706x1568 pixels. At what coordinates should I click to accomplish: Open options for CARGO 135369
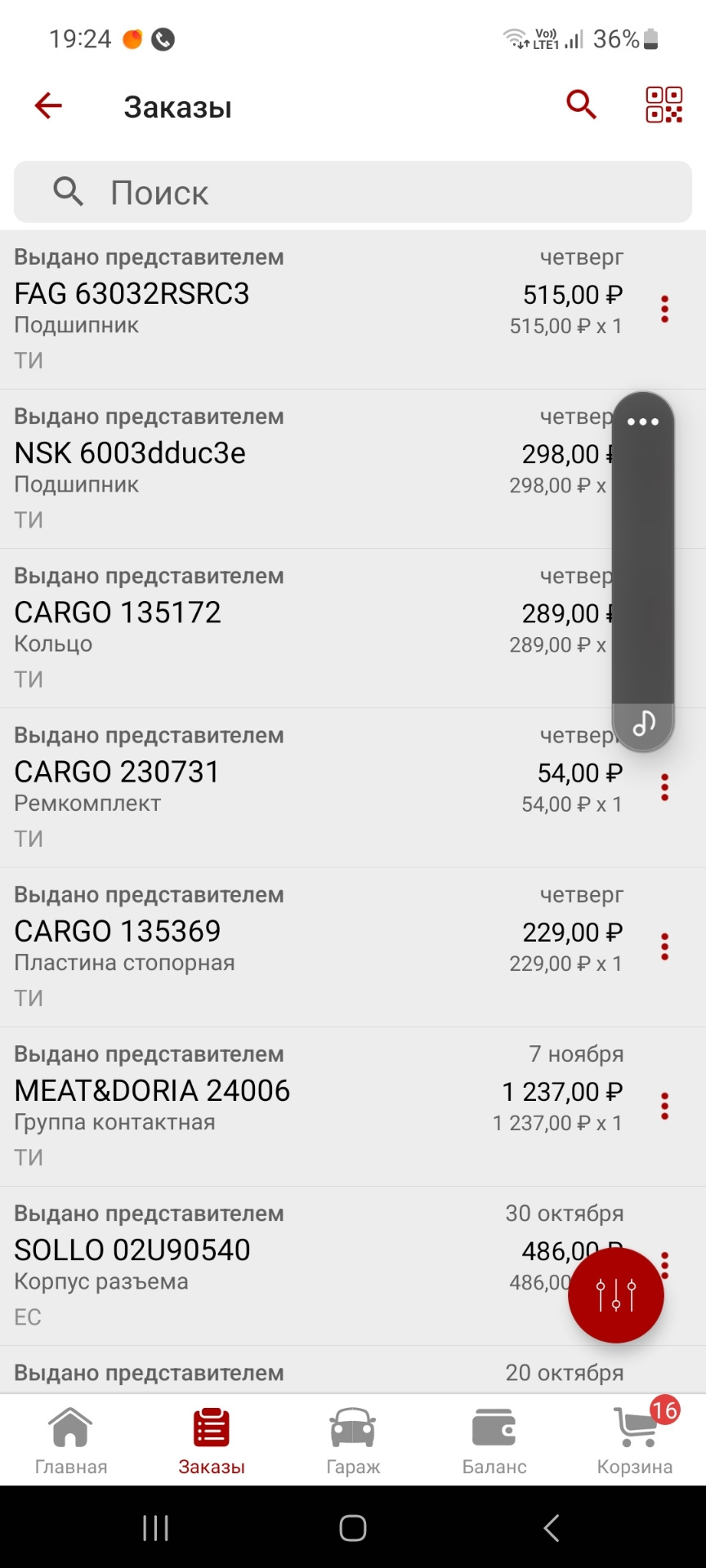664,947
